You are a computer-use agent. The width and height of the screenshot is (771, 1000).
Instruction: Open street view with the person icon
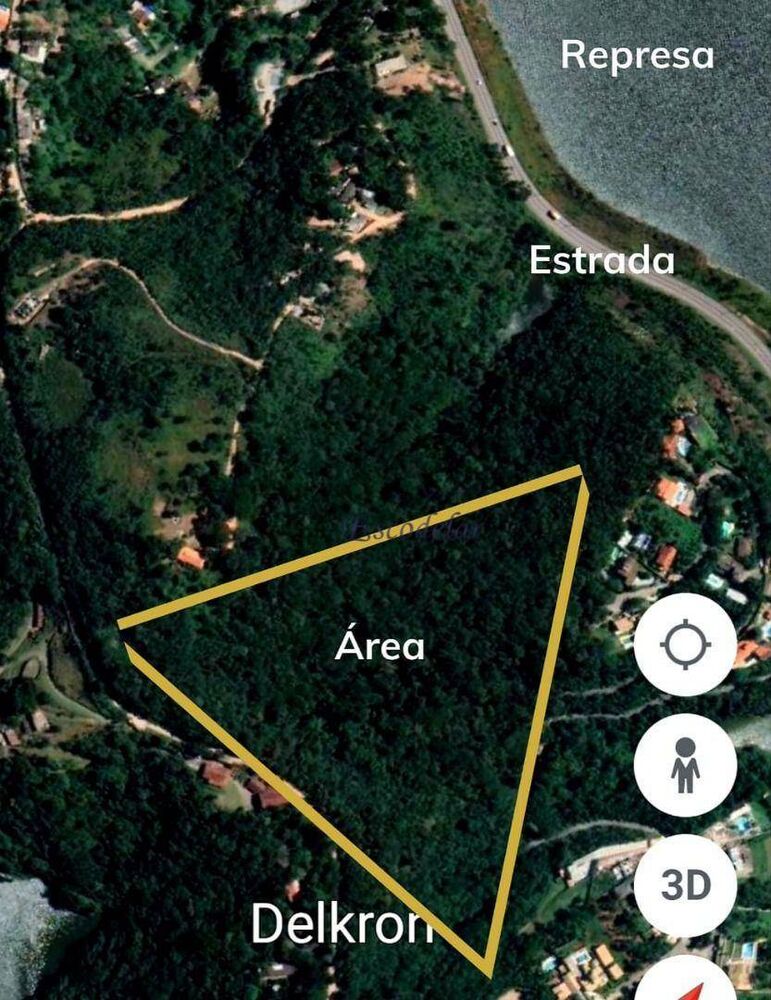click(685, 765)
